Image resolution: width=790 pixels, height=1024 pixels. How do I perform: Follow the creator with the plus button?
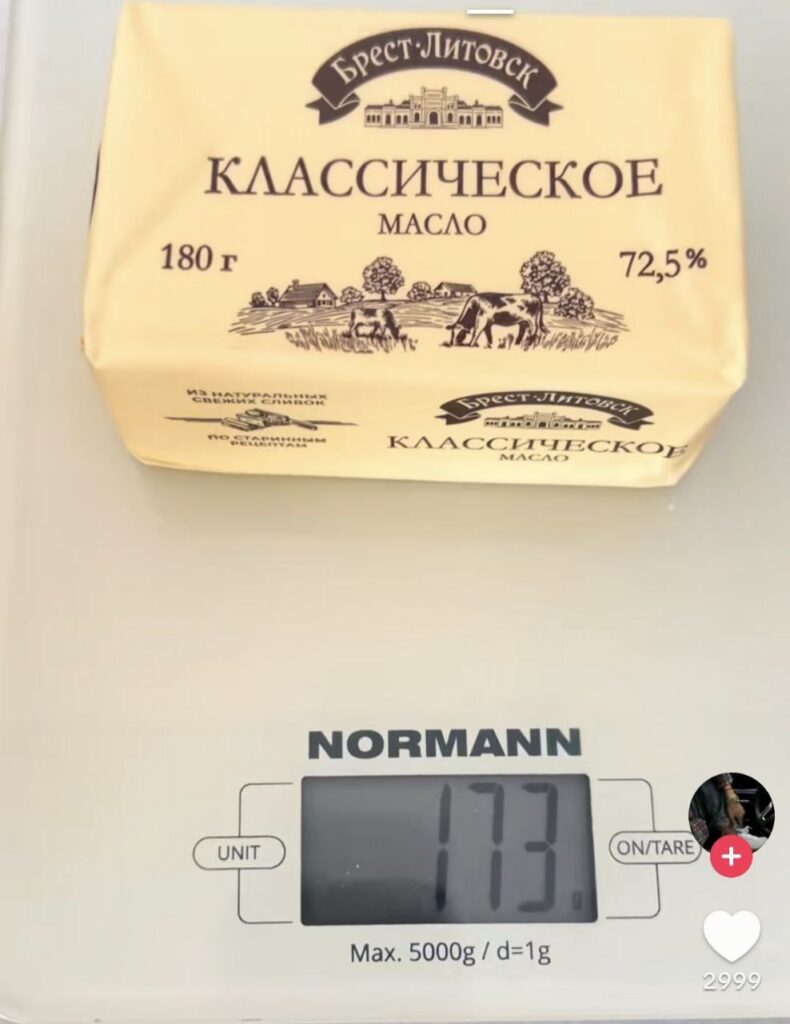coord(731,857)
